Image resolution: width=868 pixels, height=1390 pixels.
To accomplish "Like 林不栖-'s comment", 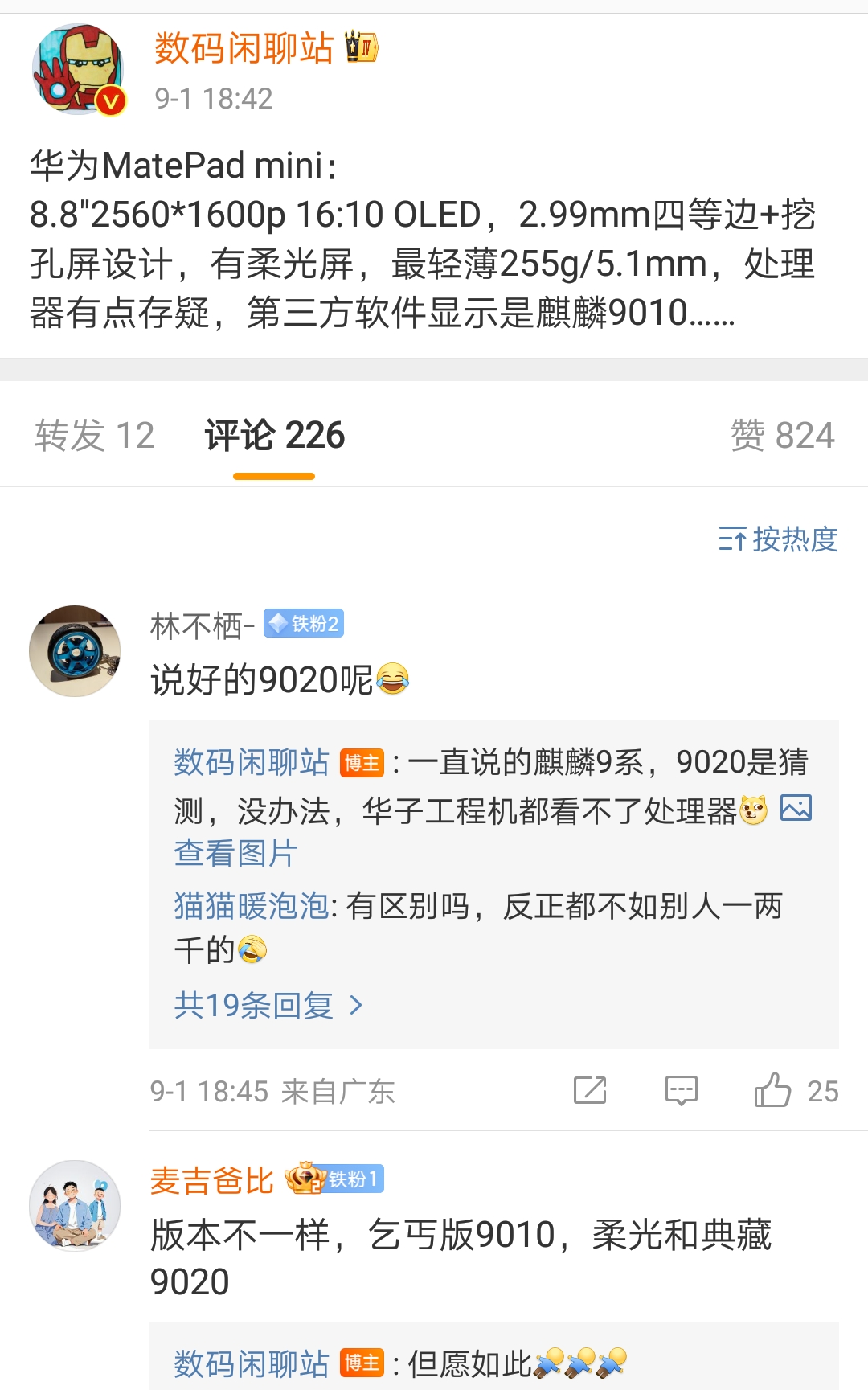I will coord(773,1091).
